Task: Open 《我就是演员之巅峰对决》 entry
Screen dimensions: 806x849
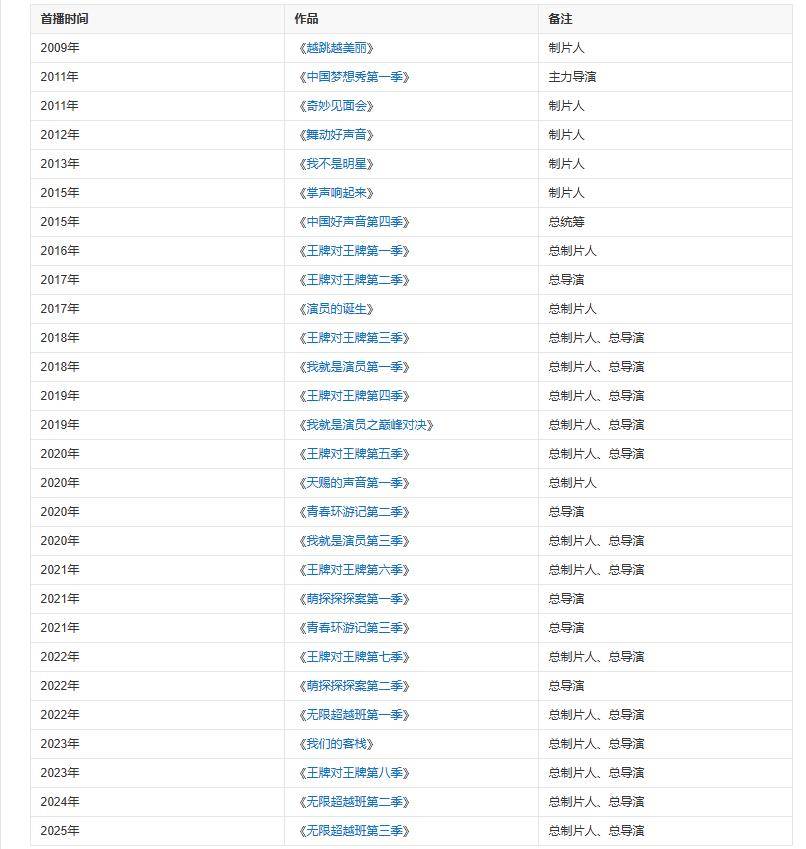Action: [x=366, y=425]
